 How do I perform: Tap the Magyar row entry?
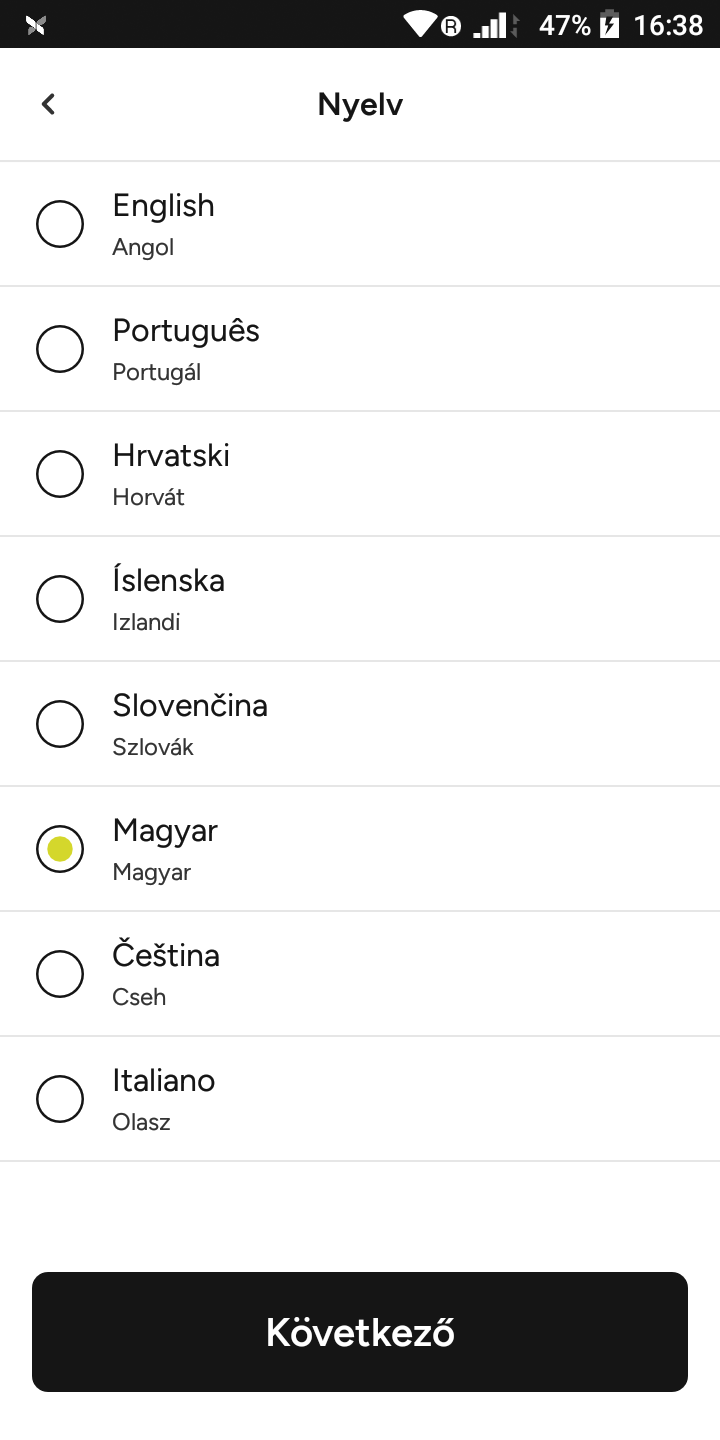(x=360, y=848)
